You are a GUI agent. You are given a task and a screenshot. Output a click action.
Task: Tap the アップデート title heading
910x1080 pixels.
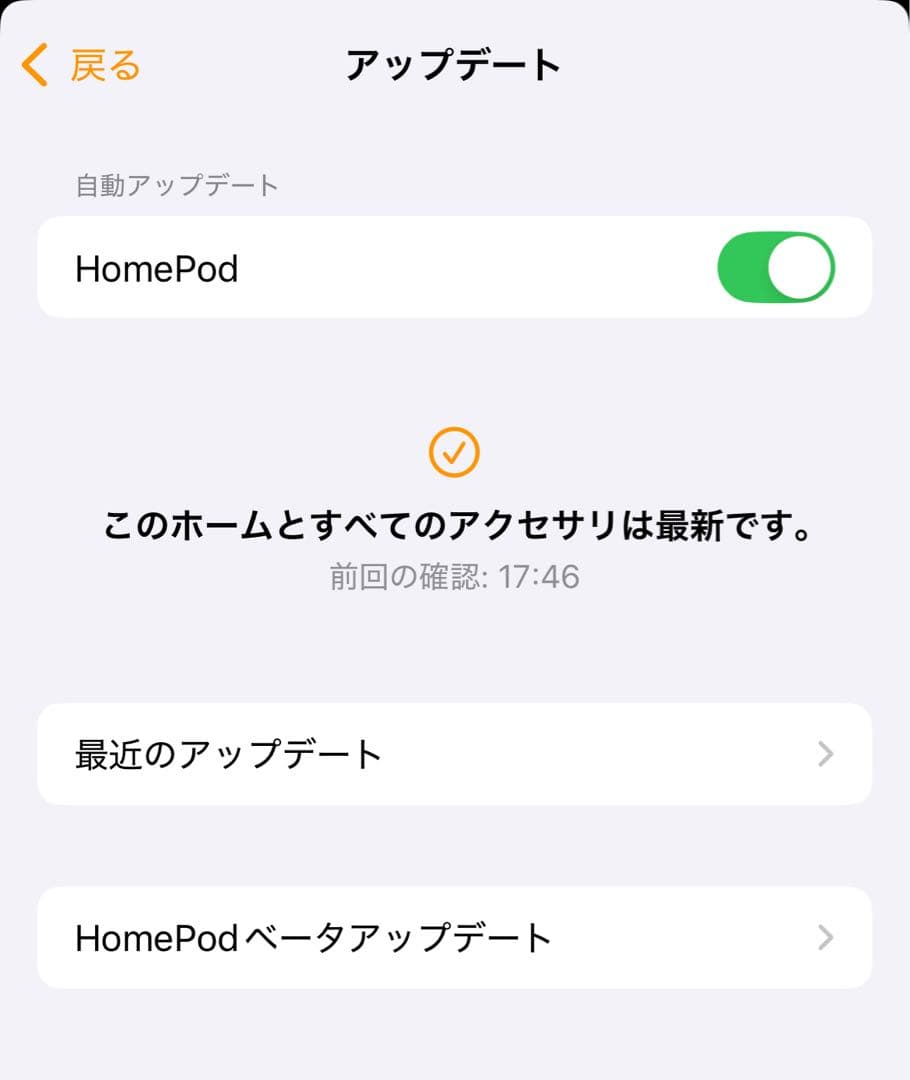coord(453,64)
